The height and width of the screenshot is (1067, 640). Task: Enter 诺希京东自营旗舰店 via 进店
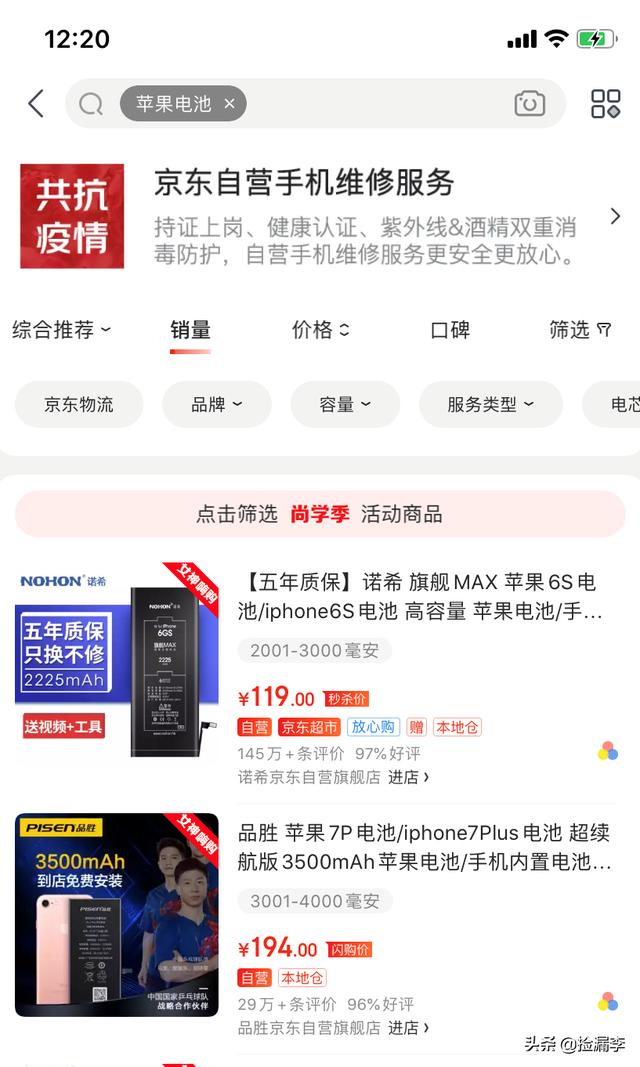point(408,776)
